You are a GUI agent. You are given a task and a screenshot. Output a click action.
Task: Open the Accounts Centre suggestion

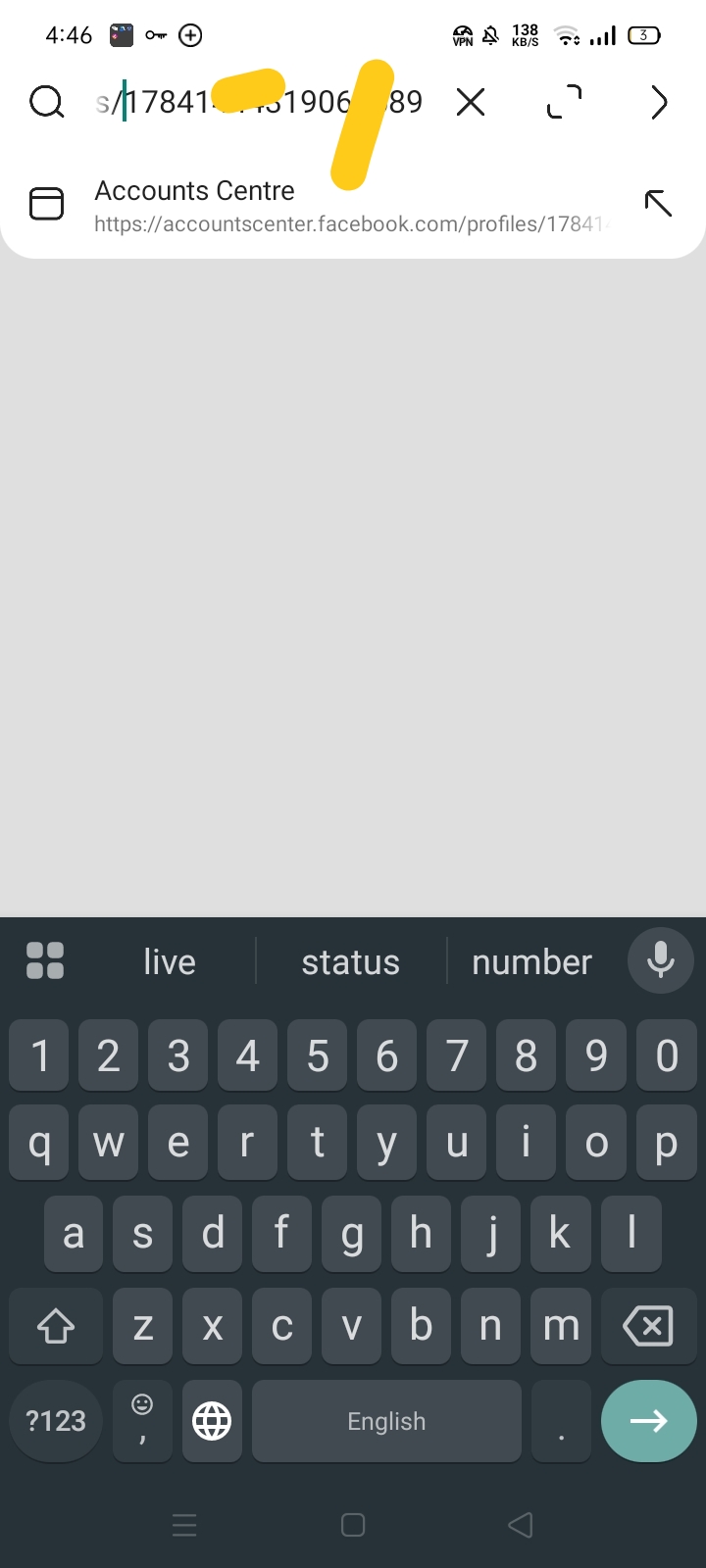pyautogui.click(x=294, y=206)
